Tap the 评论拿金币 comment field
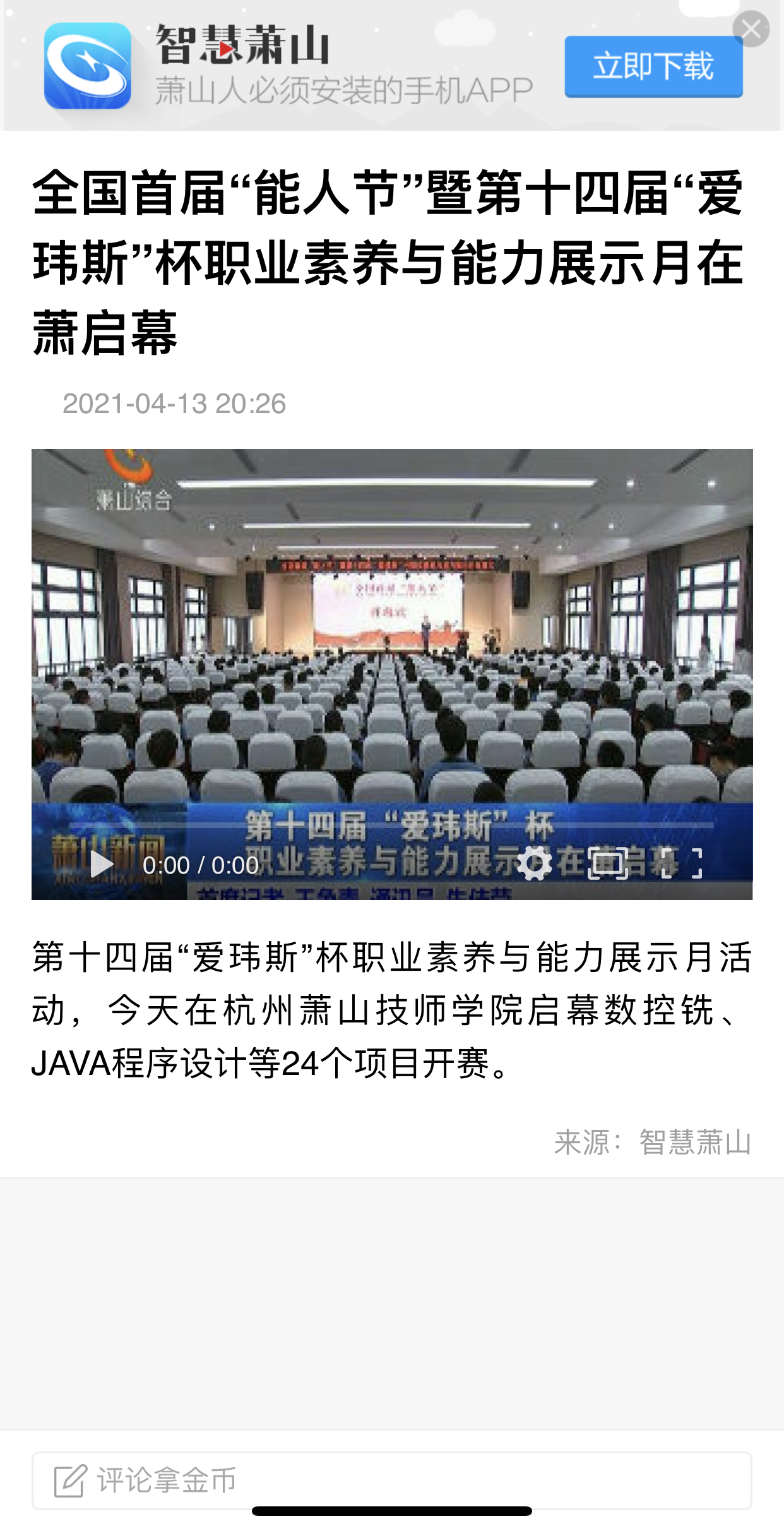This screenshot has height=1531, width=784. pos(391,1480)
